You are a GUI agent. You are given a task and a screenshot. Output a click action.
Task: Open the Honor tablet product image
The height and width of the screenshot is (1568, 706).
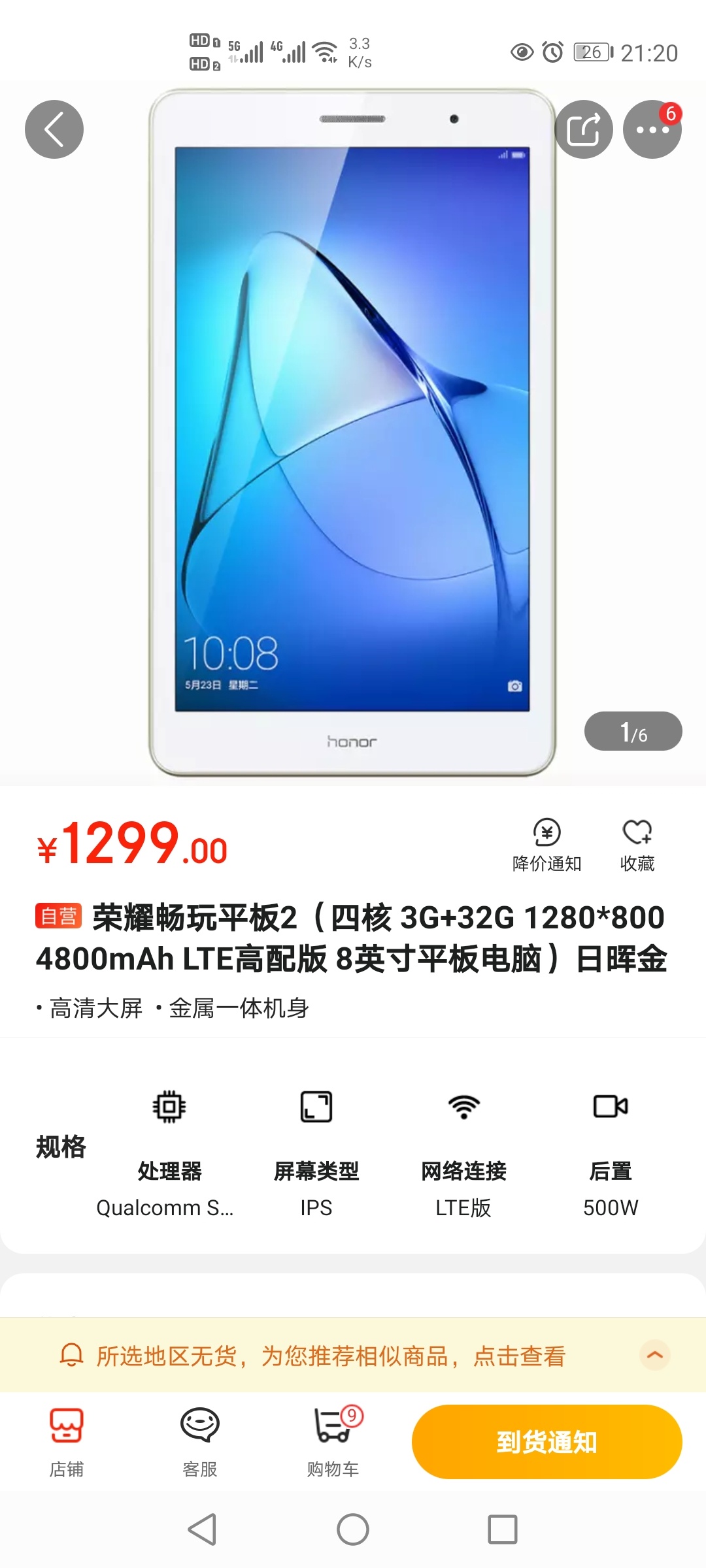tap(352, 431)
